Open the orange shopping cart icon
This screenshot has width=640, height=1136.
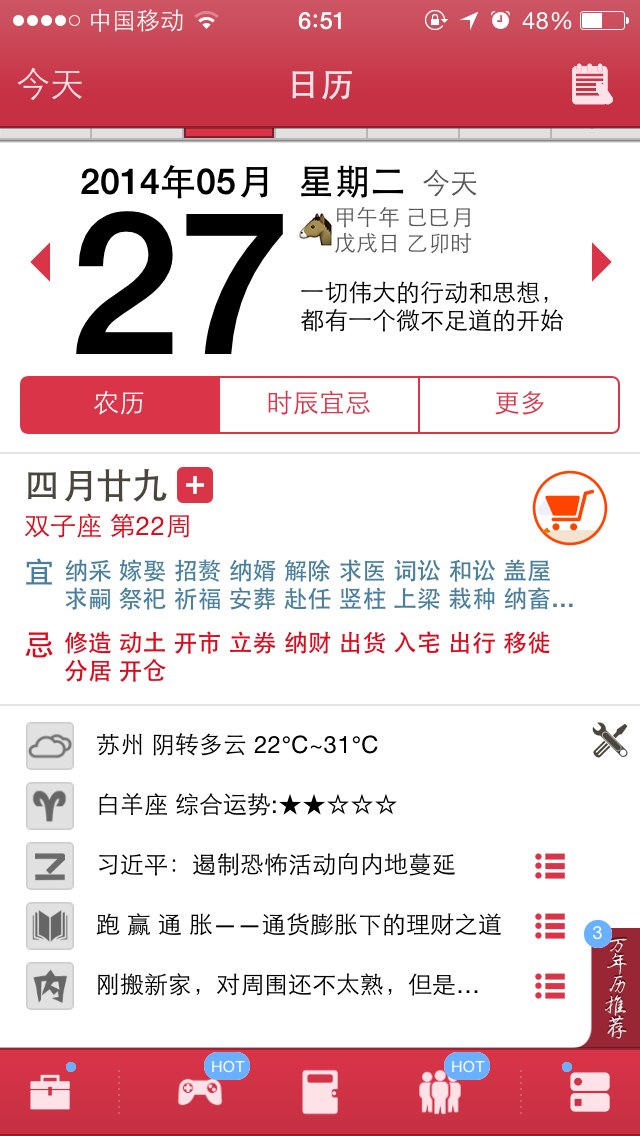pos(569,508)
